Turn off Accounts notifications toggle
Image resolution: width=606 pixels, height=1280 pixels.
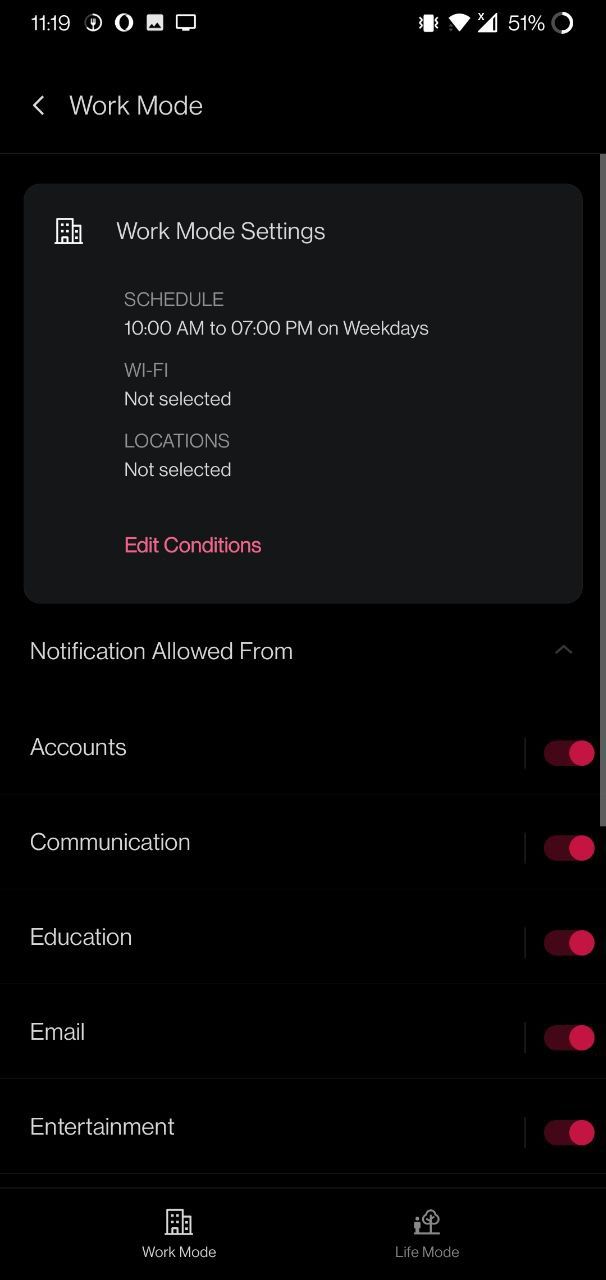pyautogui.click(x=569, y=753)
